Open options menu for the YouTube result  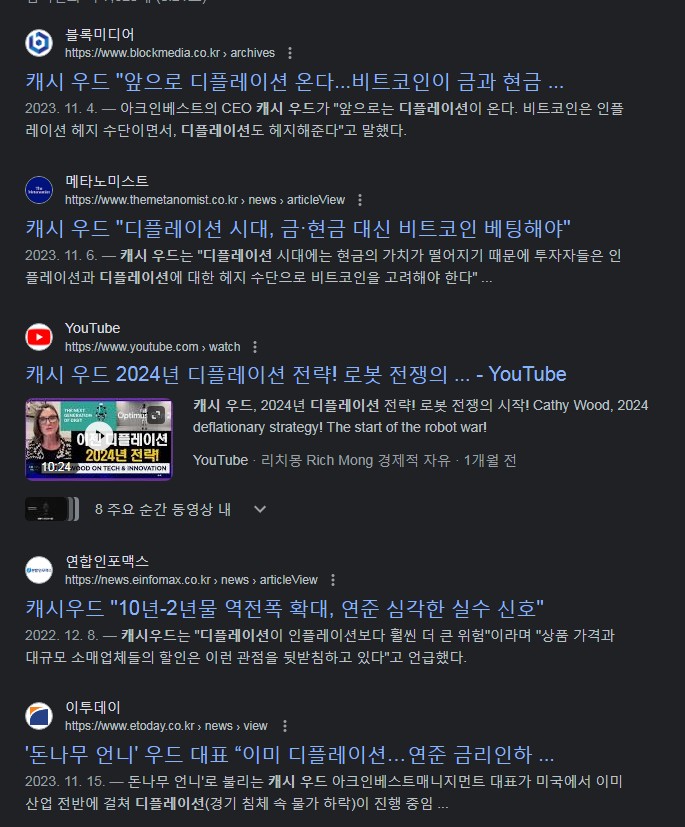click(x=255, y=347)
